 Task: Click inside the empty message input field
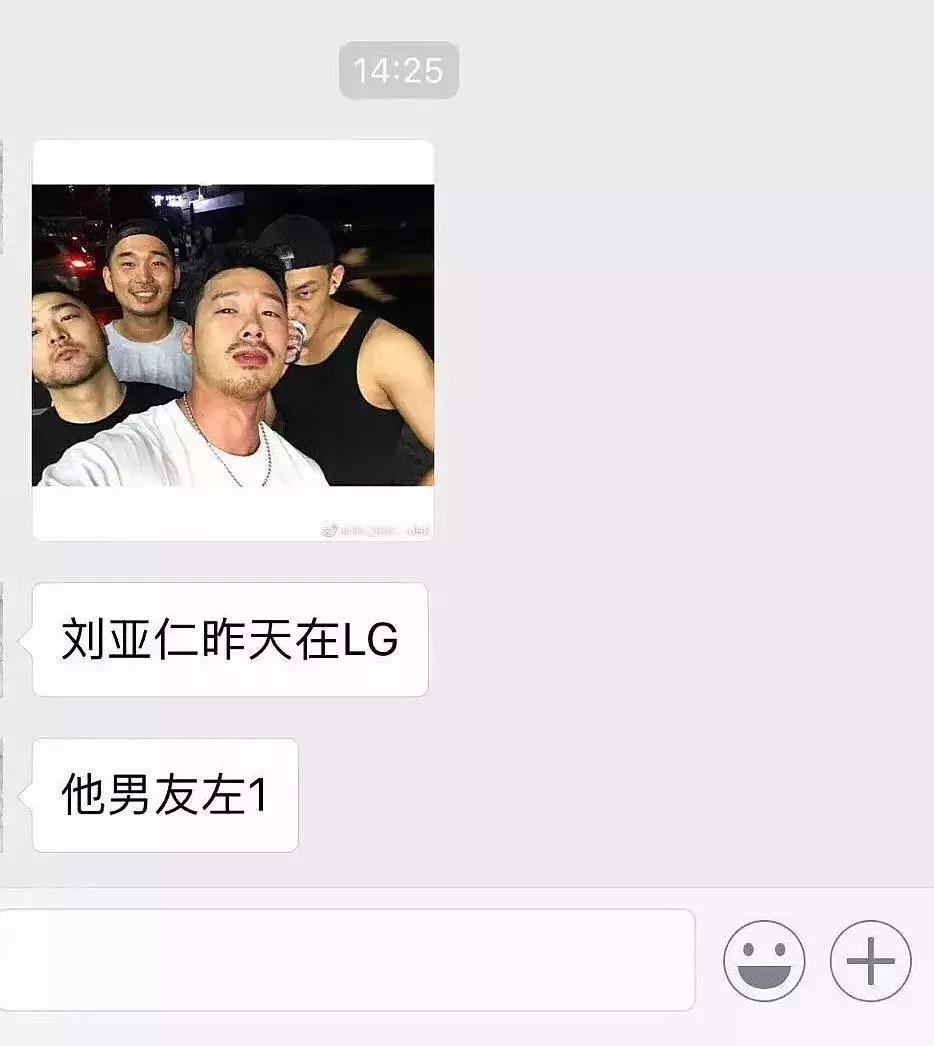(x=350, y=958)
